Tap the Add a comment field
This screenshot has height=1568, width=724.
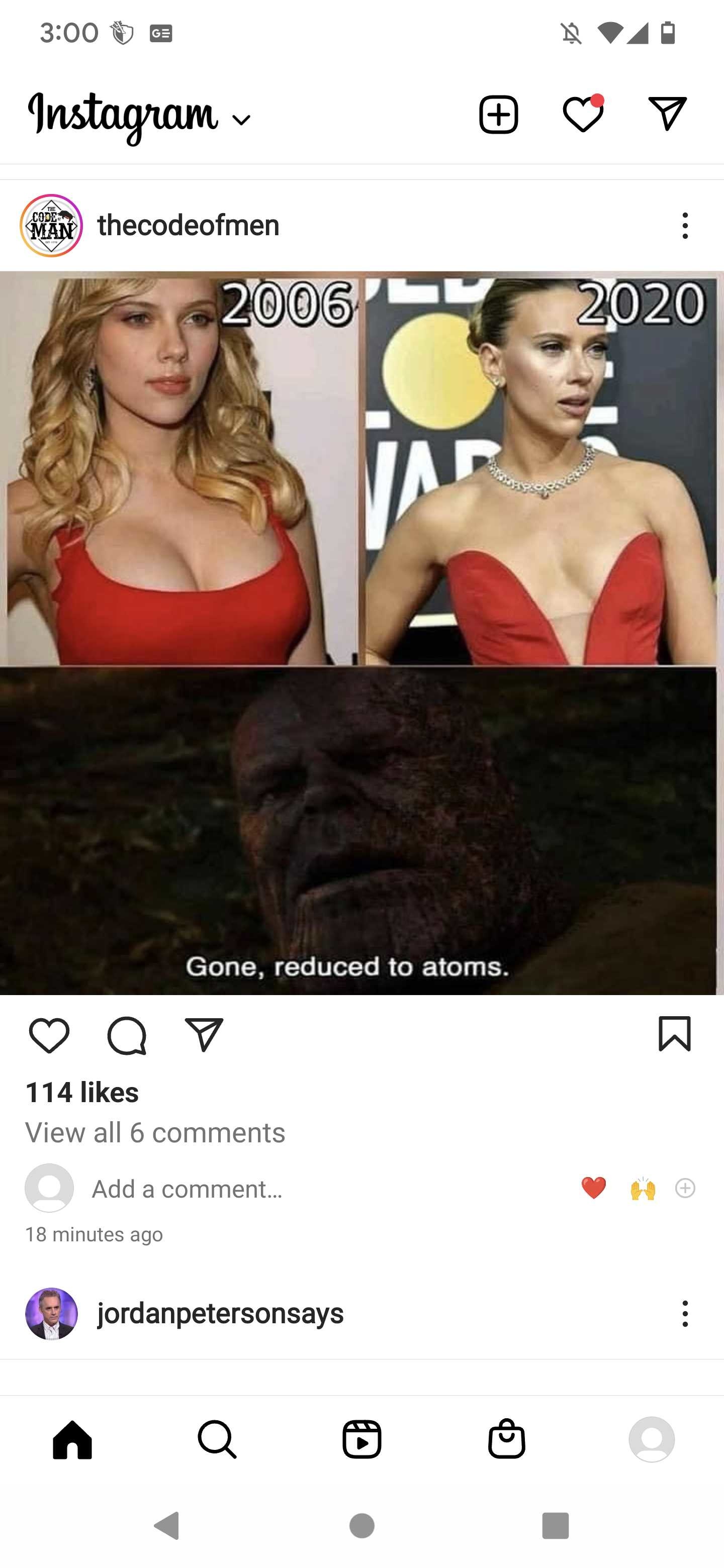coord(187,1189)
